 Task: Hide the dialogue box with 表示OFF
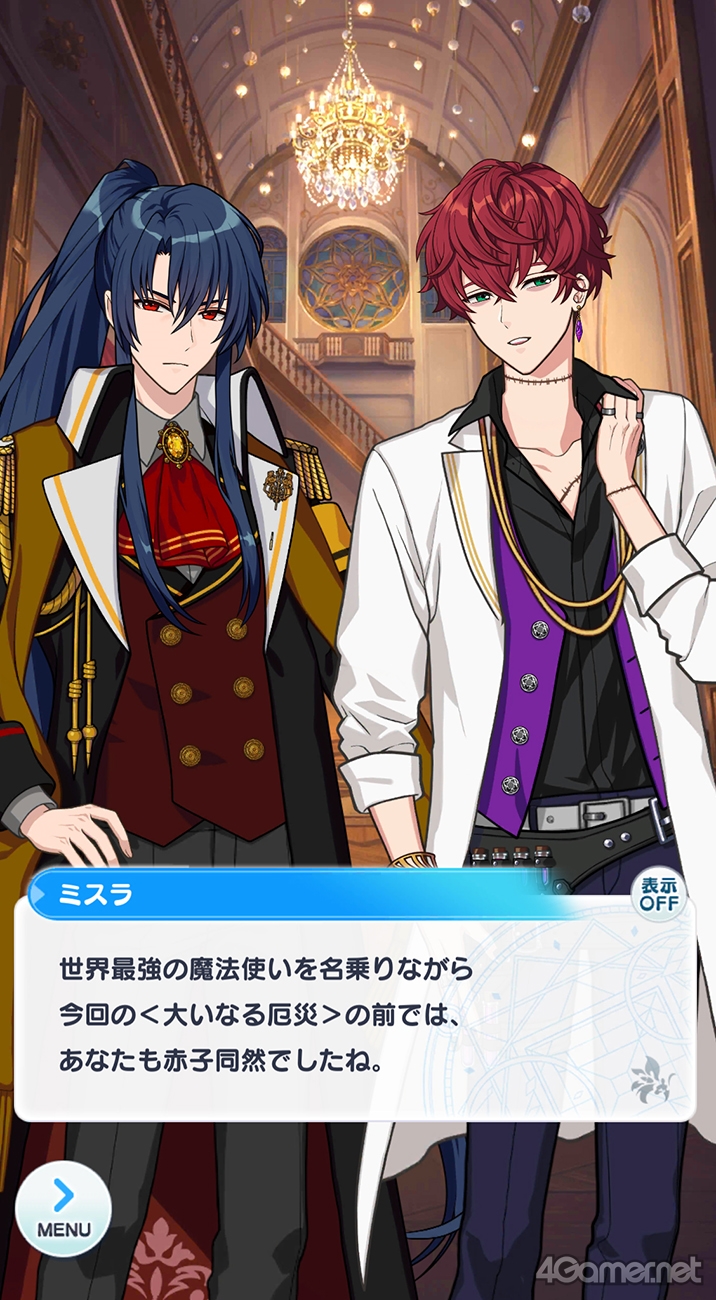(x=658, y=893)
